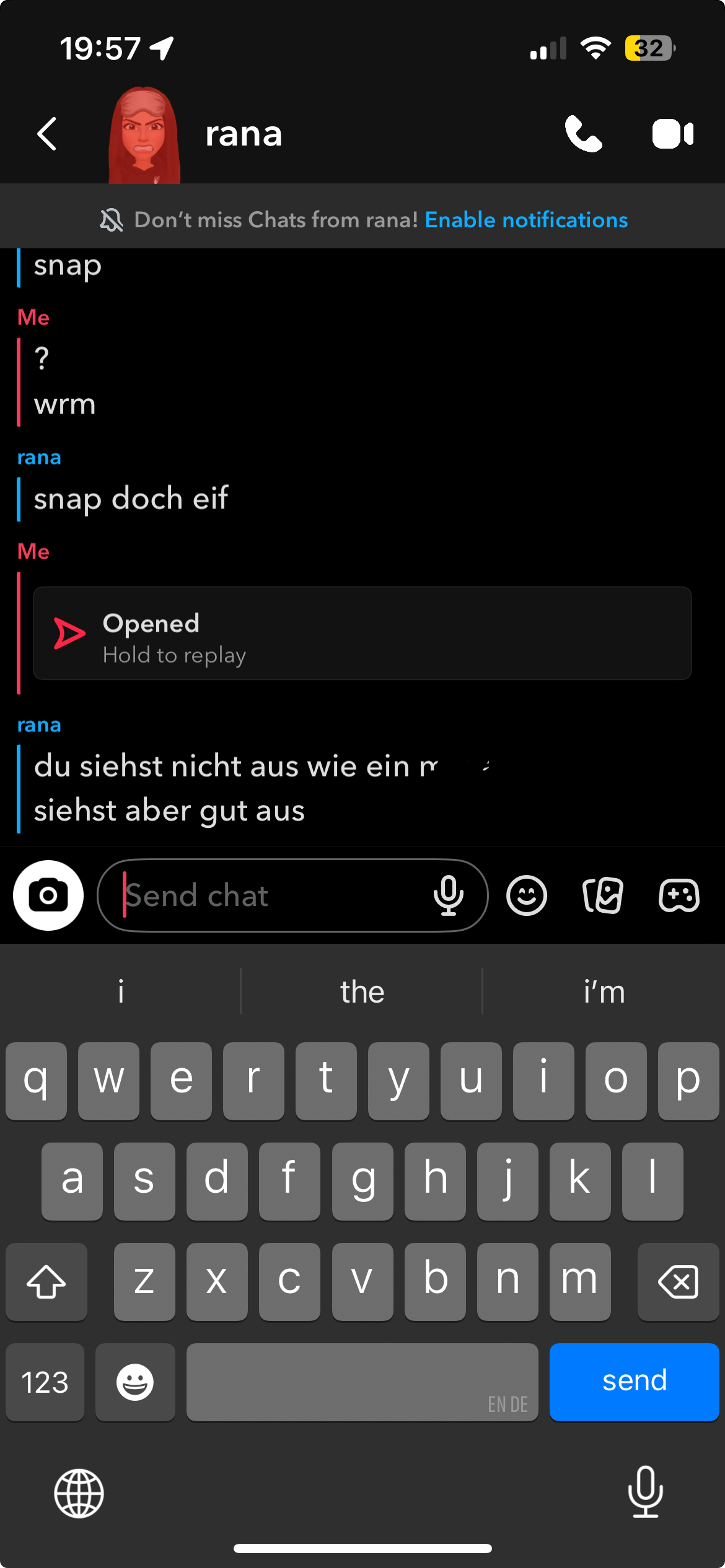Open the photo gallery picker
The width and height of the screenshot is (725, 1568).
click(603, 895)
